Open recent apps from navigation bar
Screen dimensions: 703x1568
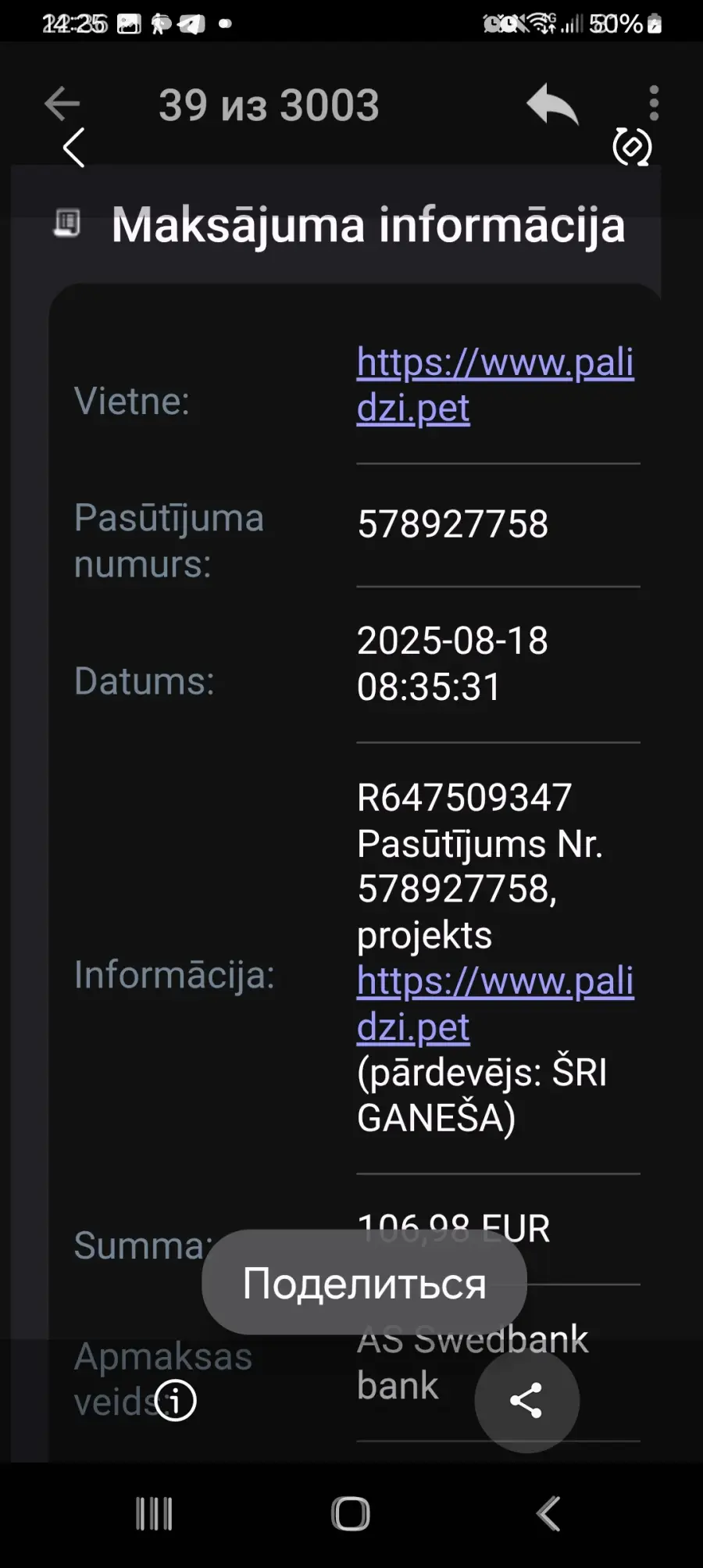pos(154,1513)
